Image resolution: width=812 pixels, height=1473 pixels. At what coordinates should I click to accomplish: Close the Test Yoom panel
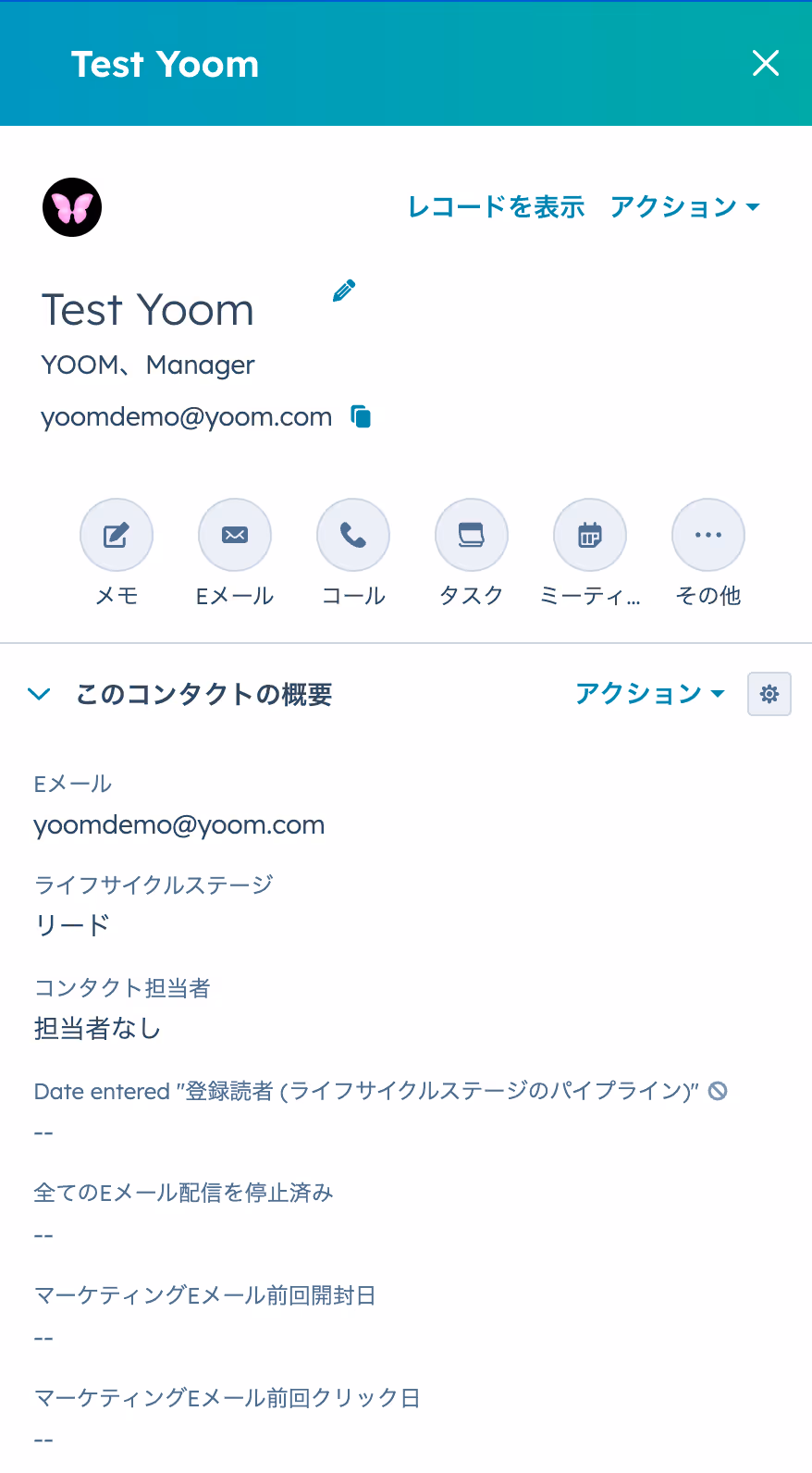click(x=766, y=63)
